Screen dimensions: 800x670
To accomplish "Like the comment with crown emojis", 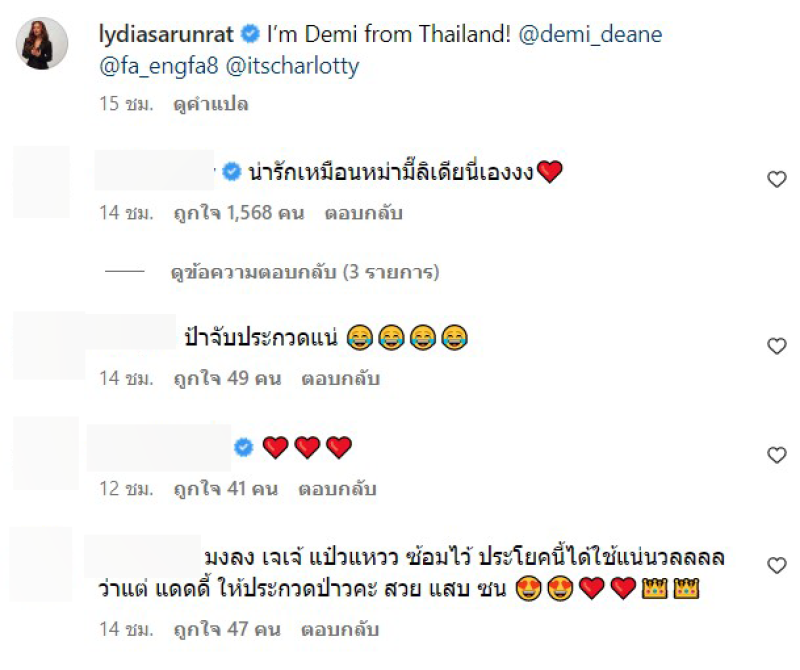I will (x=776, y=565).
